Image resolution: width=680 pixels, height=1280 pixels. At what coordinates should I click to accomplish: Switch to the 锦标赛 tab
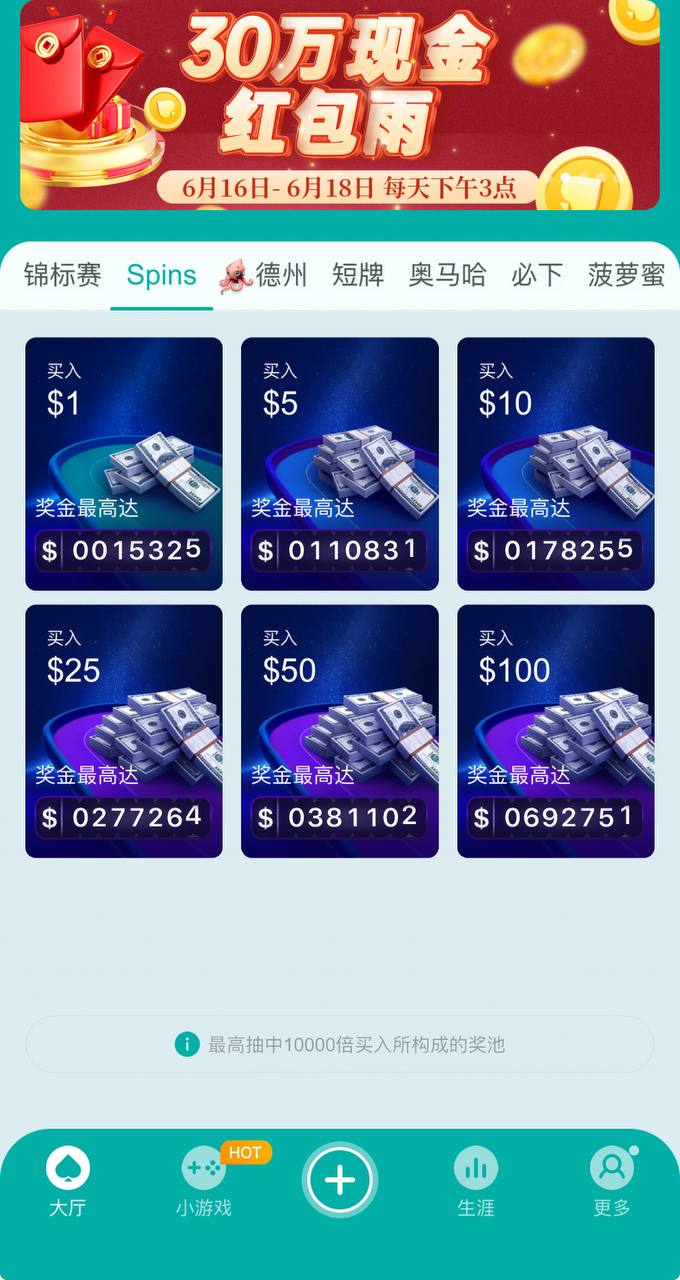click(x=62, y=275)
